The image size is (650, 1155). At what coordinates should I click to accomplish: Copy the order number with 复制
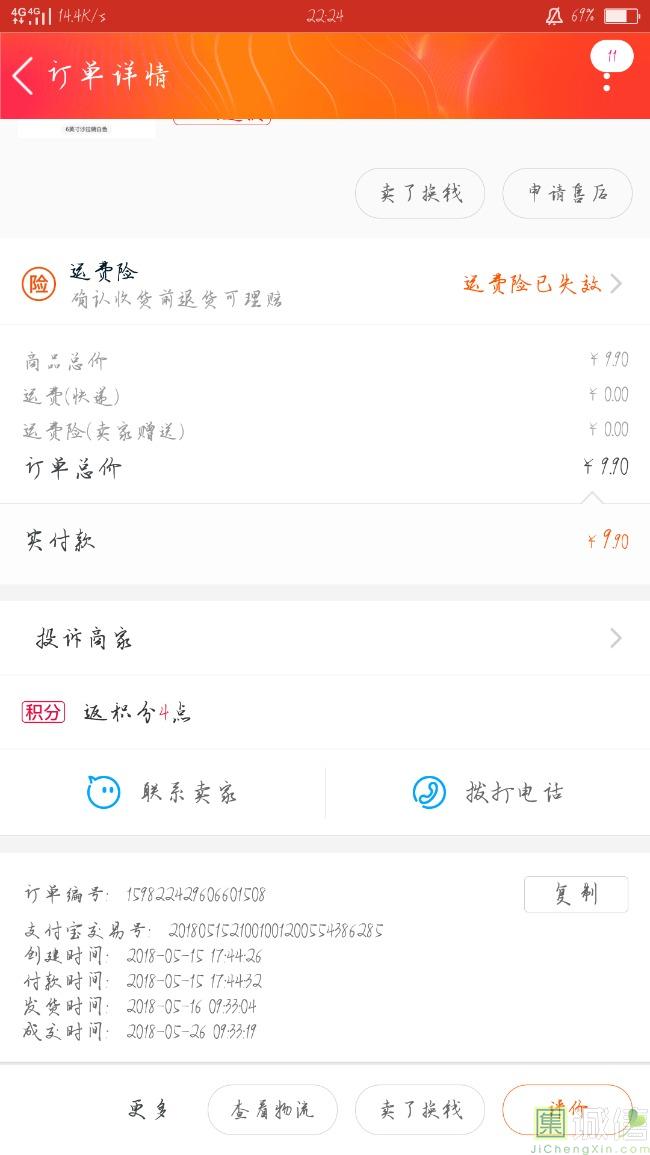click(x=576, y=894)
